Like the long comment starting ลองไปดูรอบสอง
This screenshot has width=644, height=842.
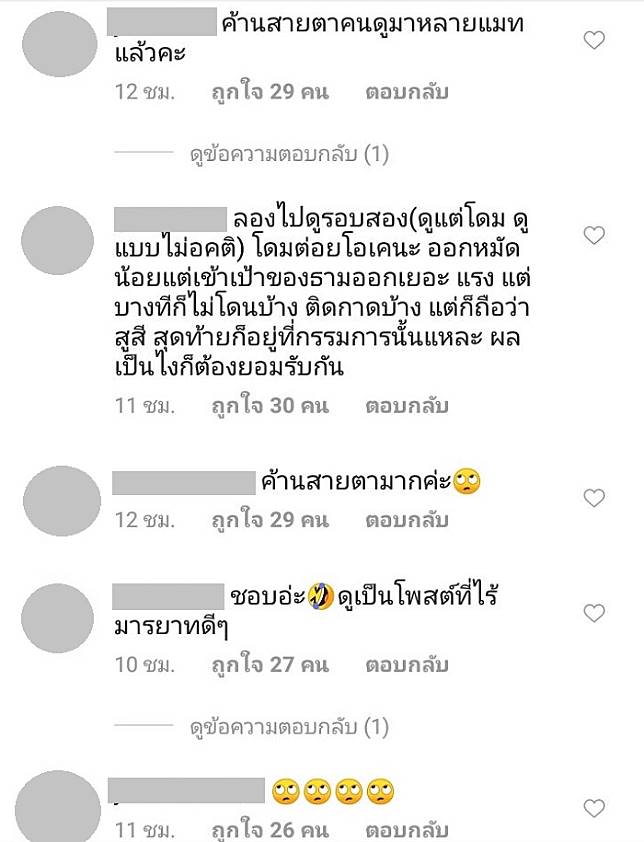[x=594, y=236]
